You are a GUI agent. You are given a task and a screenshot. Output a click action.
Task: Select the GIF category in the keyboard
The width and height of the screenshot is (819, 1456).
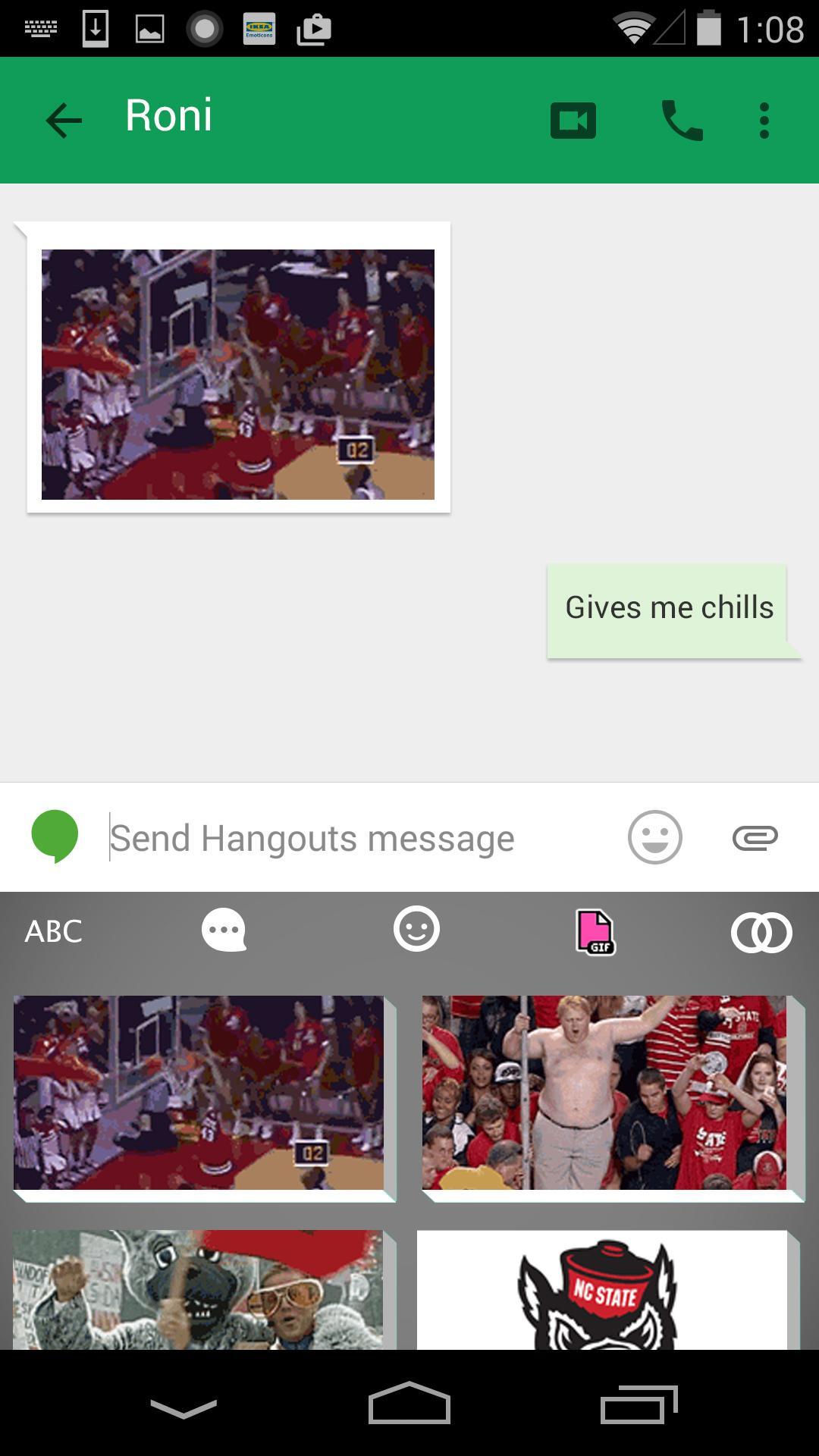pos(596,933)
